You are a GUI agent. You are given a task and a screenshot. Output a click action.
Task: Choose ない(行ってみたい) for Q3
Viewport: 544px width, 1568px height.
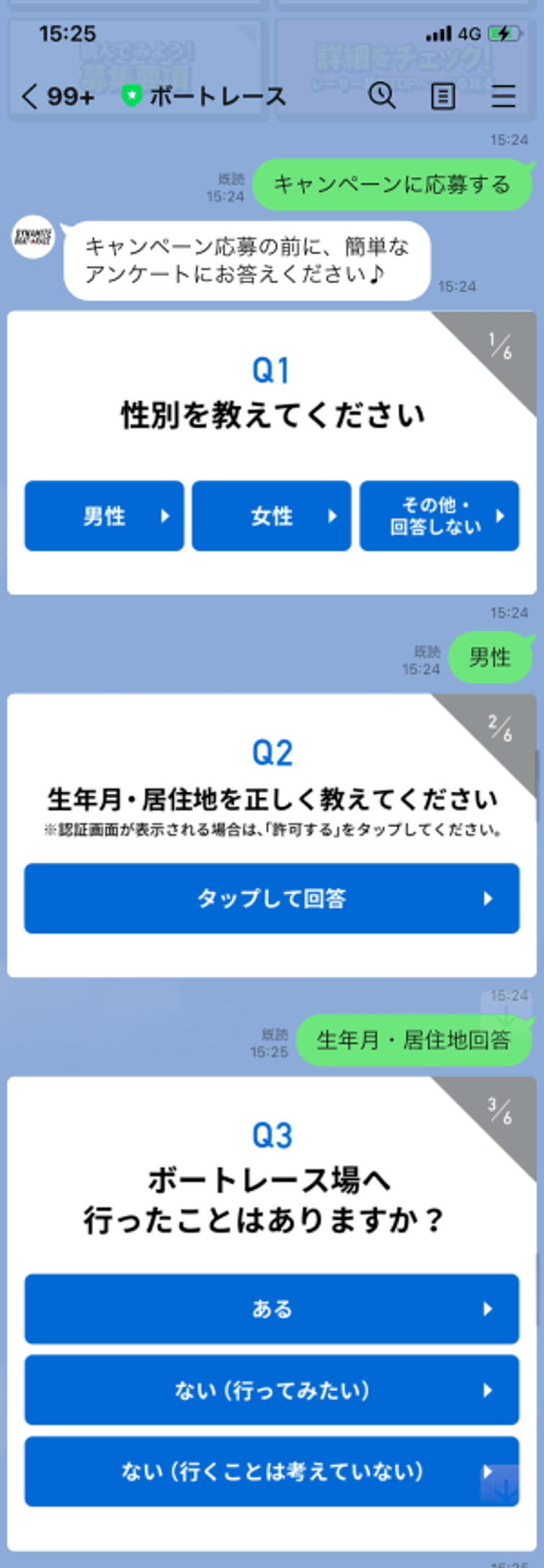(x=271, y=1390)
